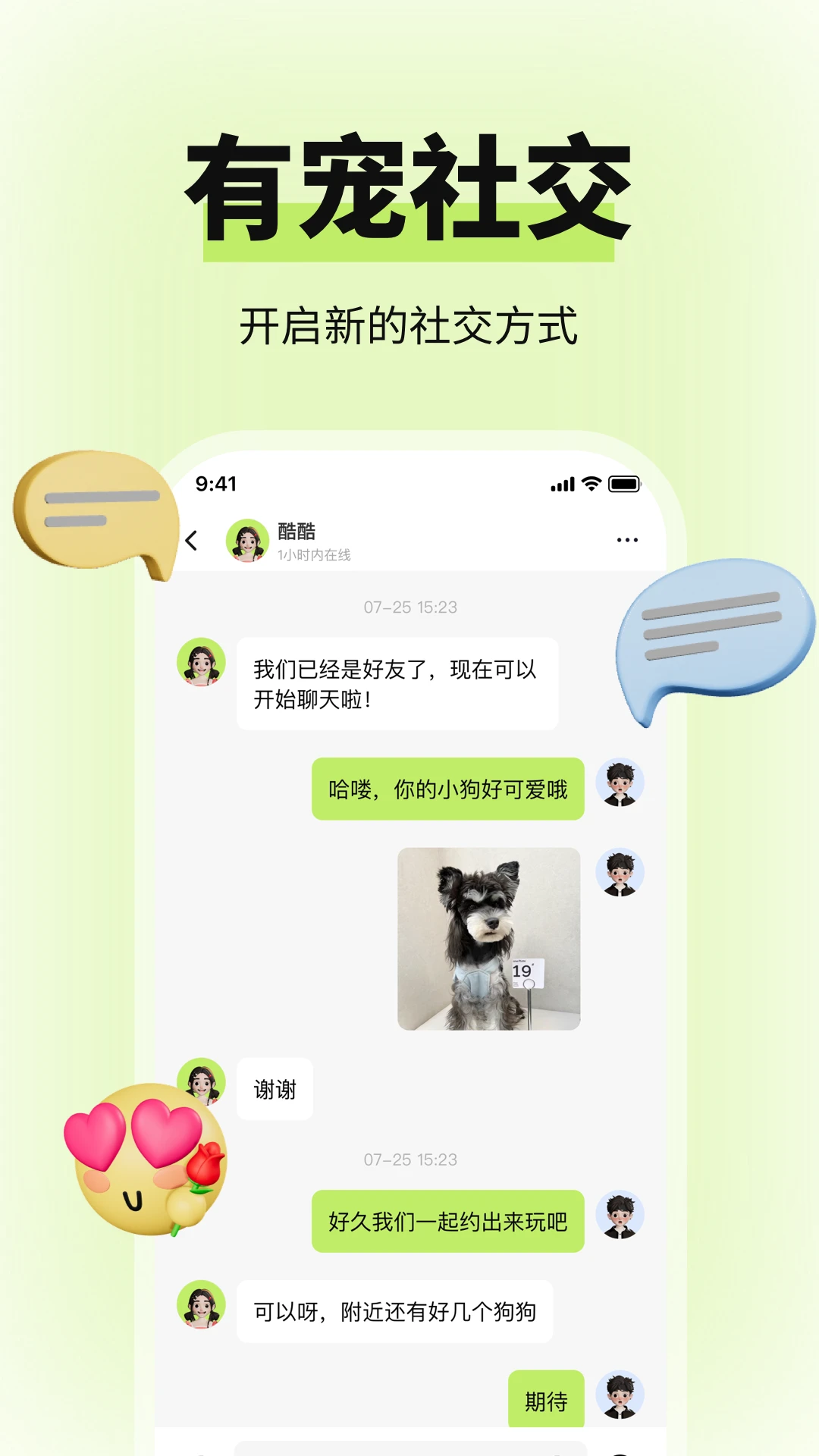Tap the message '我们已经是好友了' bubble
This screenshot has width=819, height=1456.
[x=398, y=681]
